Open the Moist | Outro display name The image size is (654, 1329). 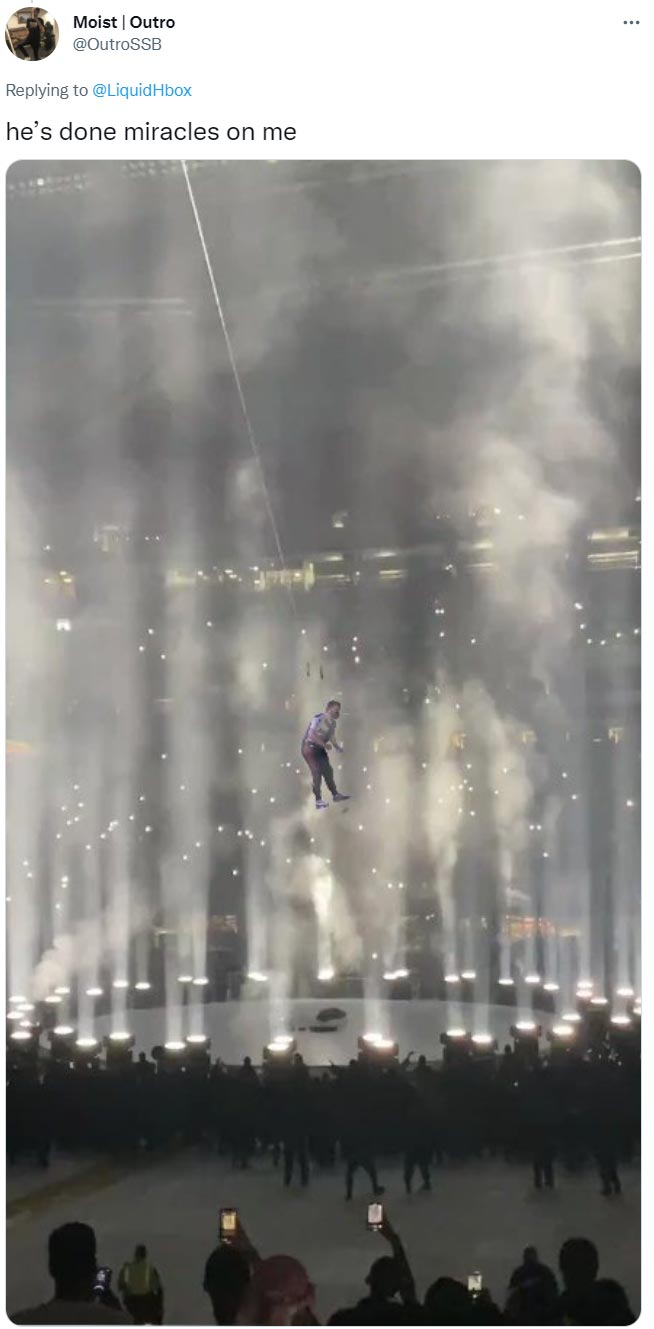pyautogui.click(x=124, y=22)
